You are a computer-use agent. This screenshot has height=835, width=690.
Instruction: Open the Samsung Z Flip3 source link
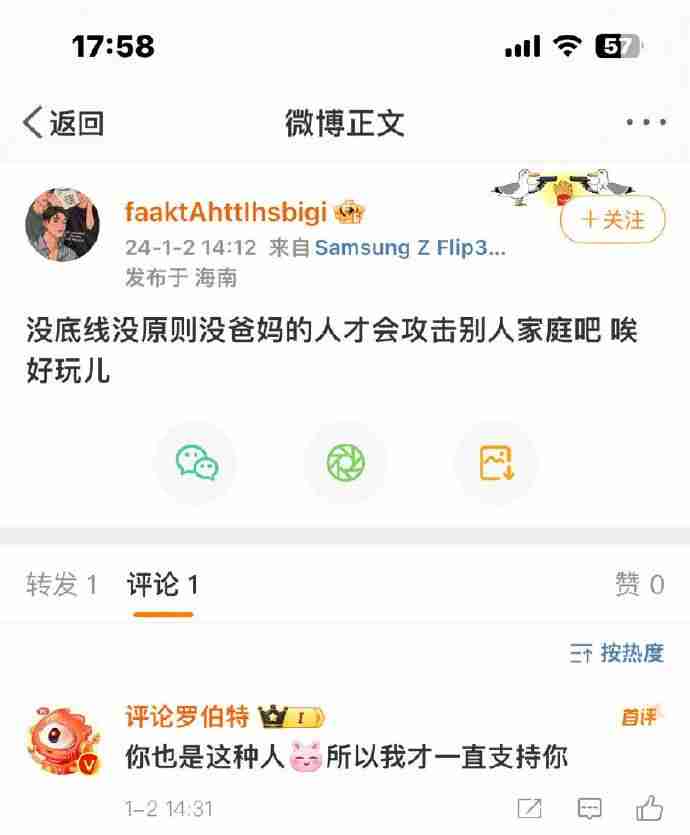(410, 248)
